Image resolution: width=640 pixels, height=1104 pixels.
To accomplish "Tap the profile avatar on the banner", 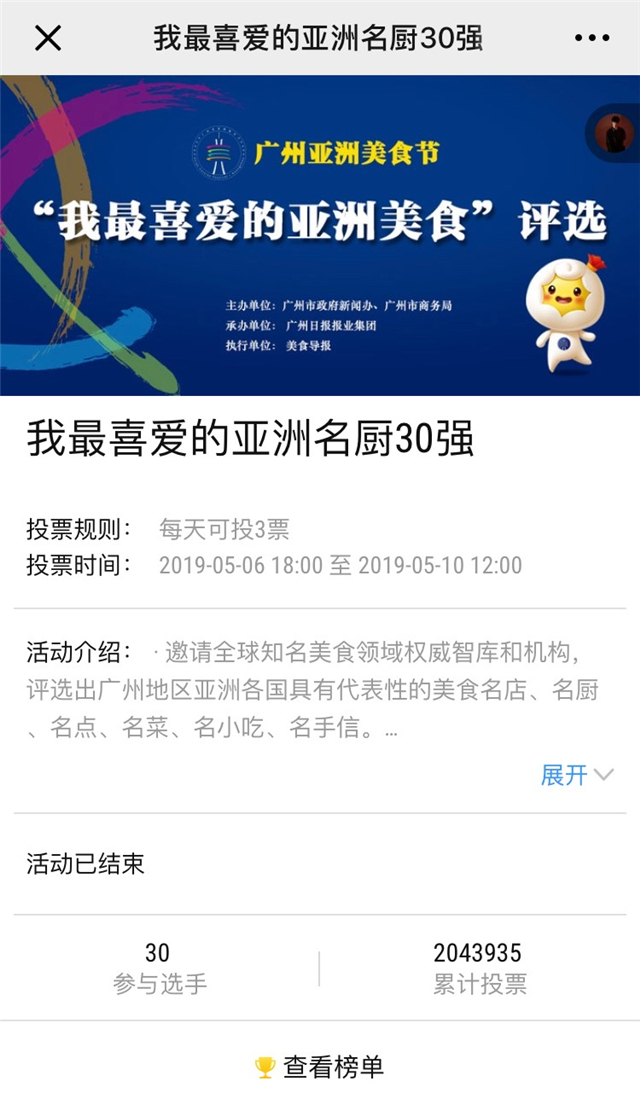I will click(614, 134).
